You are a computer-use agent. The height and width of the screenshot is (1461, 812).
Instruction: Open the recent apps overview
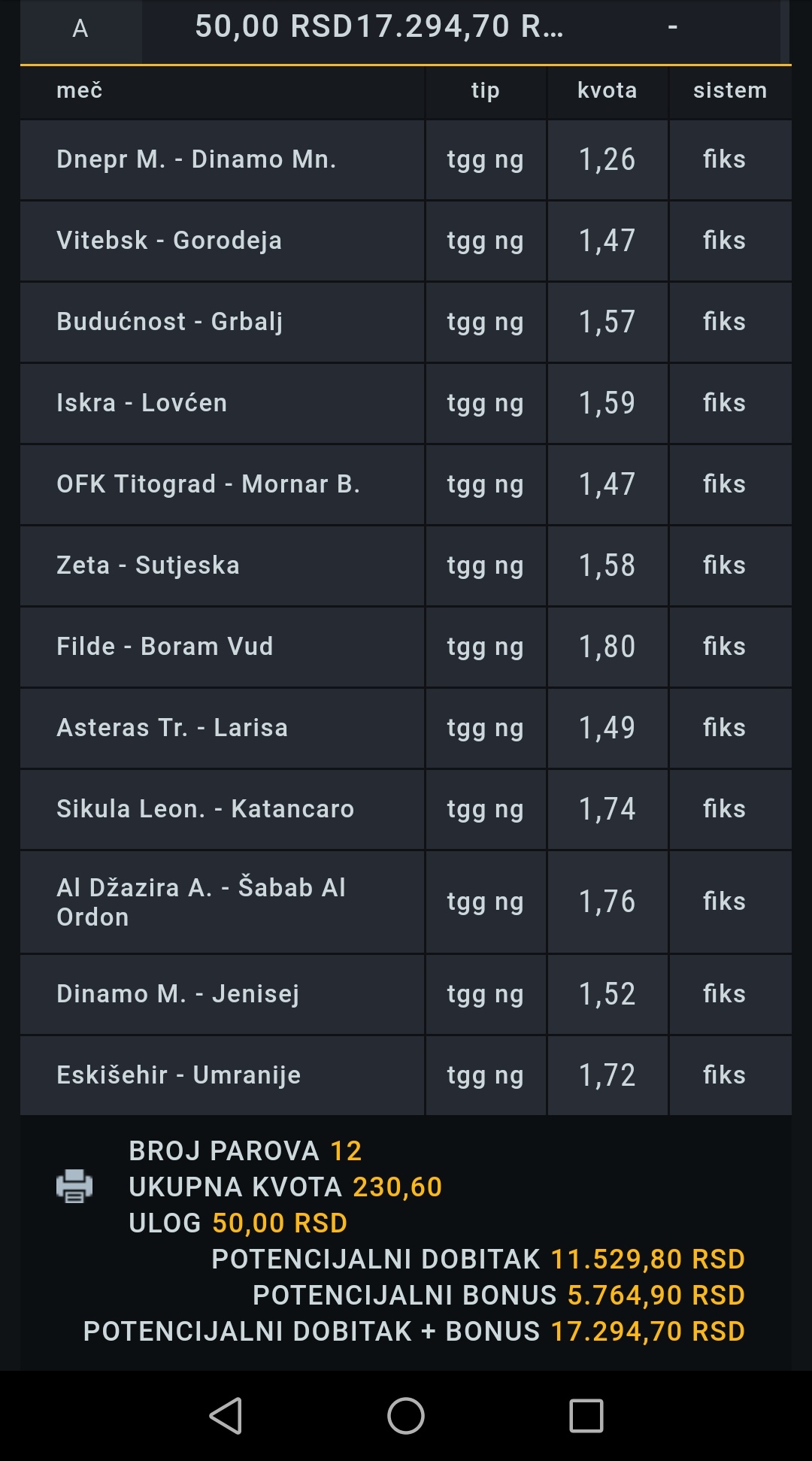click(586, 1416)
